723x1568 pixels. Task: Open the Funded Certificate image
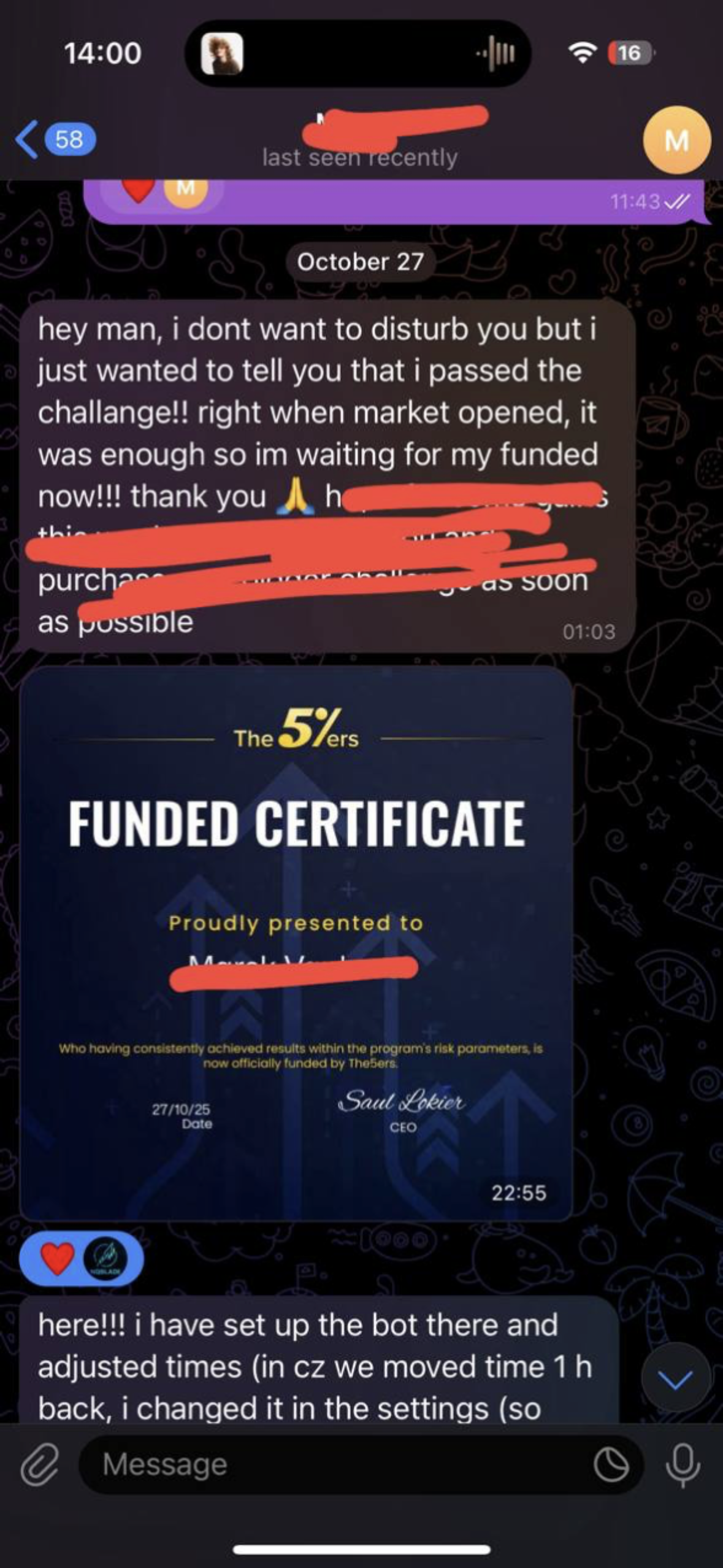pyautogui.click(x=296, y=943)
